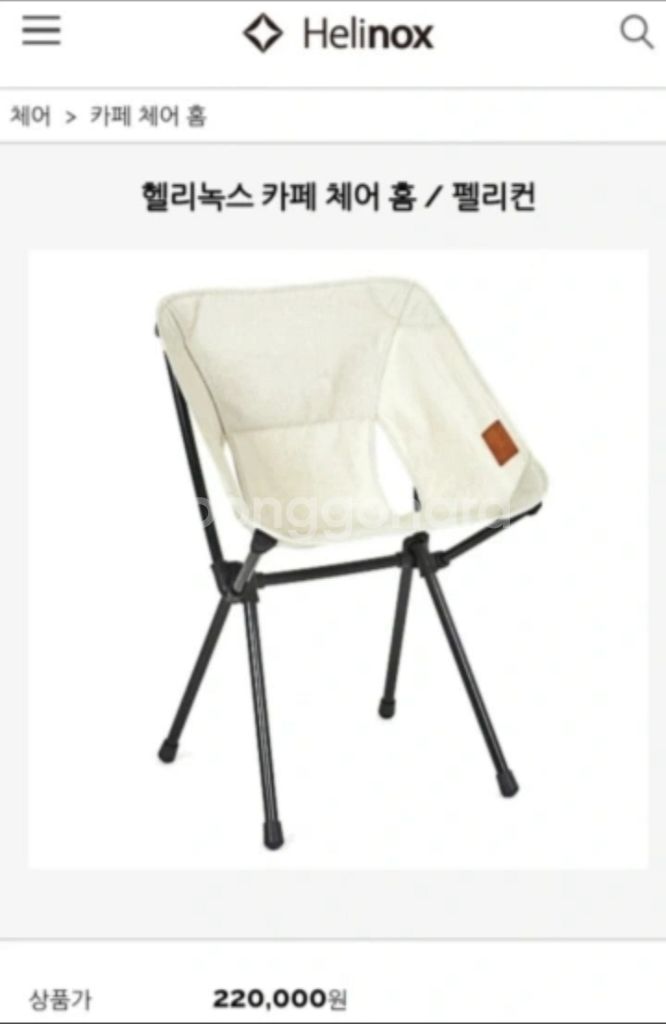View the cafe chair product image
This screenshot has width=666, height=1024.
[338, 558]
